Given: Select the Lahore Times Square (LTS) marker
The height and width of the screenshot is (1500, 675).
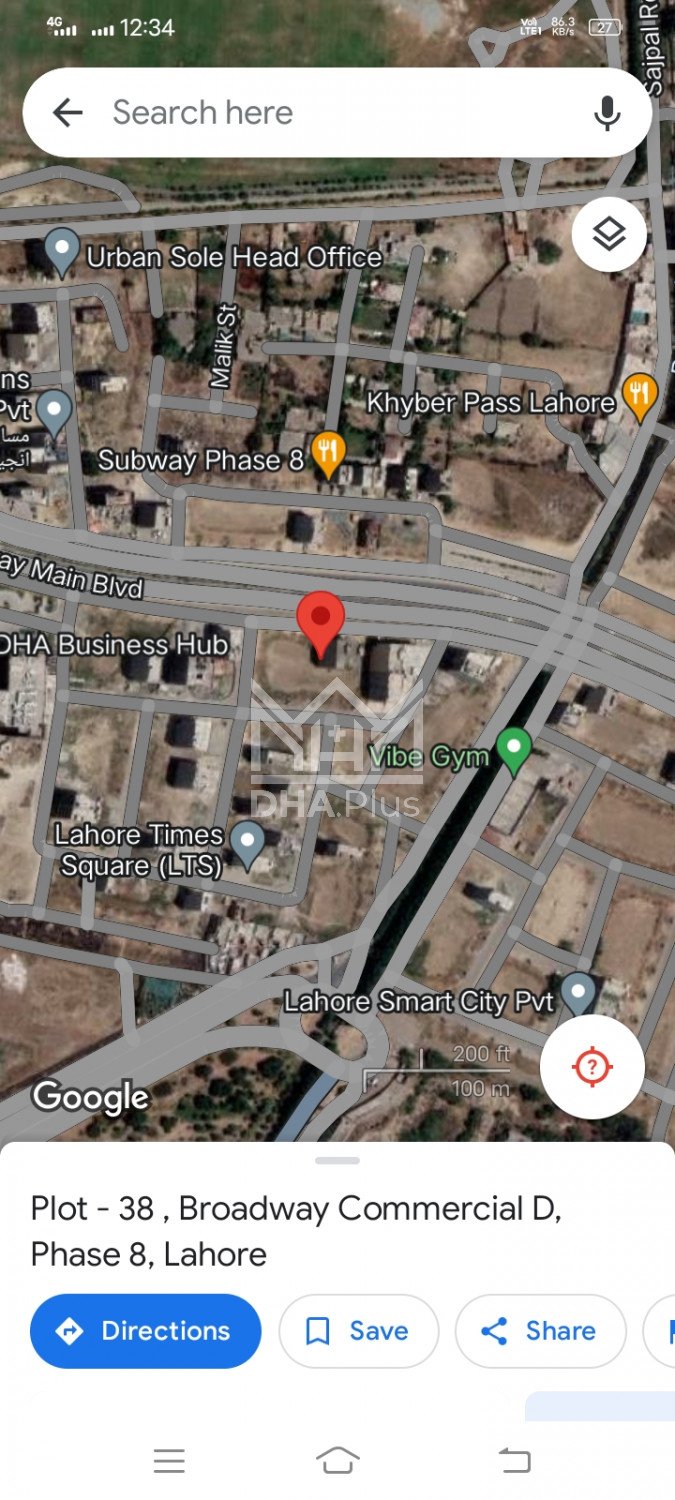Looking at the screenshot, I should pos(247,843).
